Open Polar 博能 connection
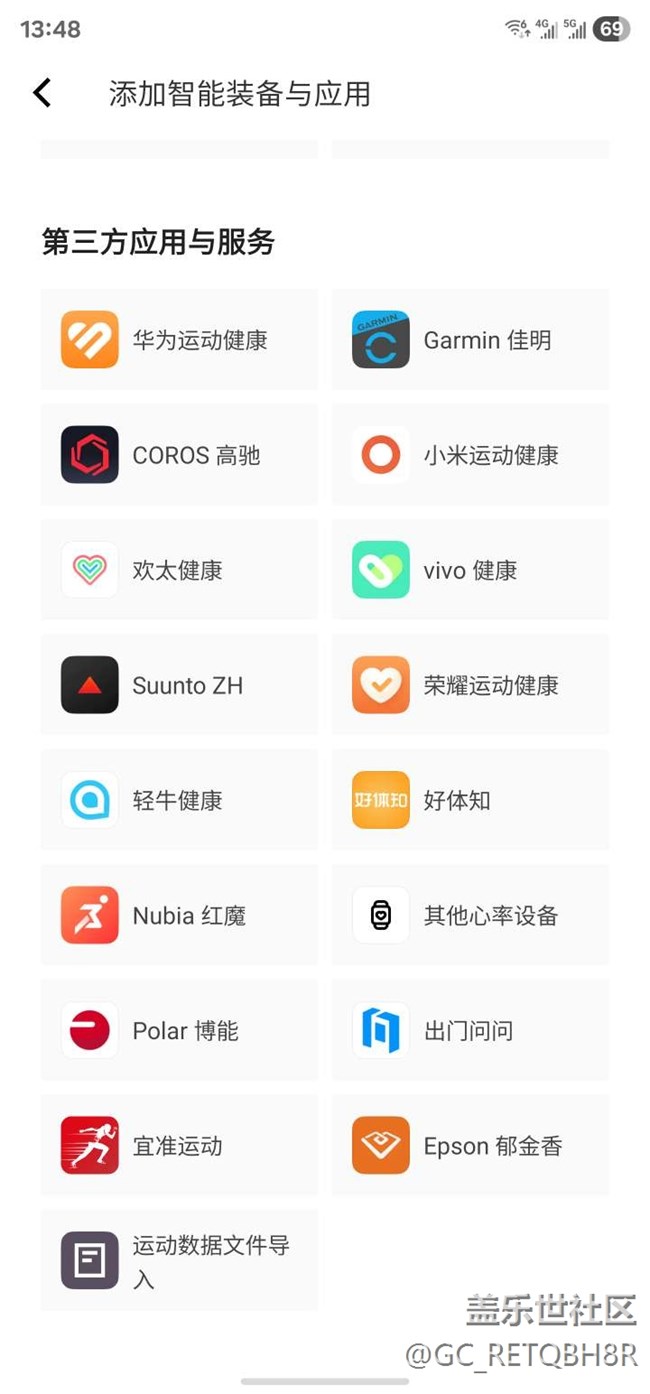 point(179,1030)
